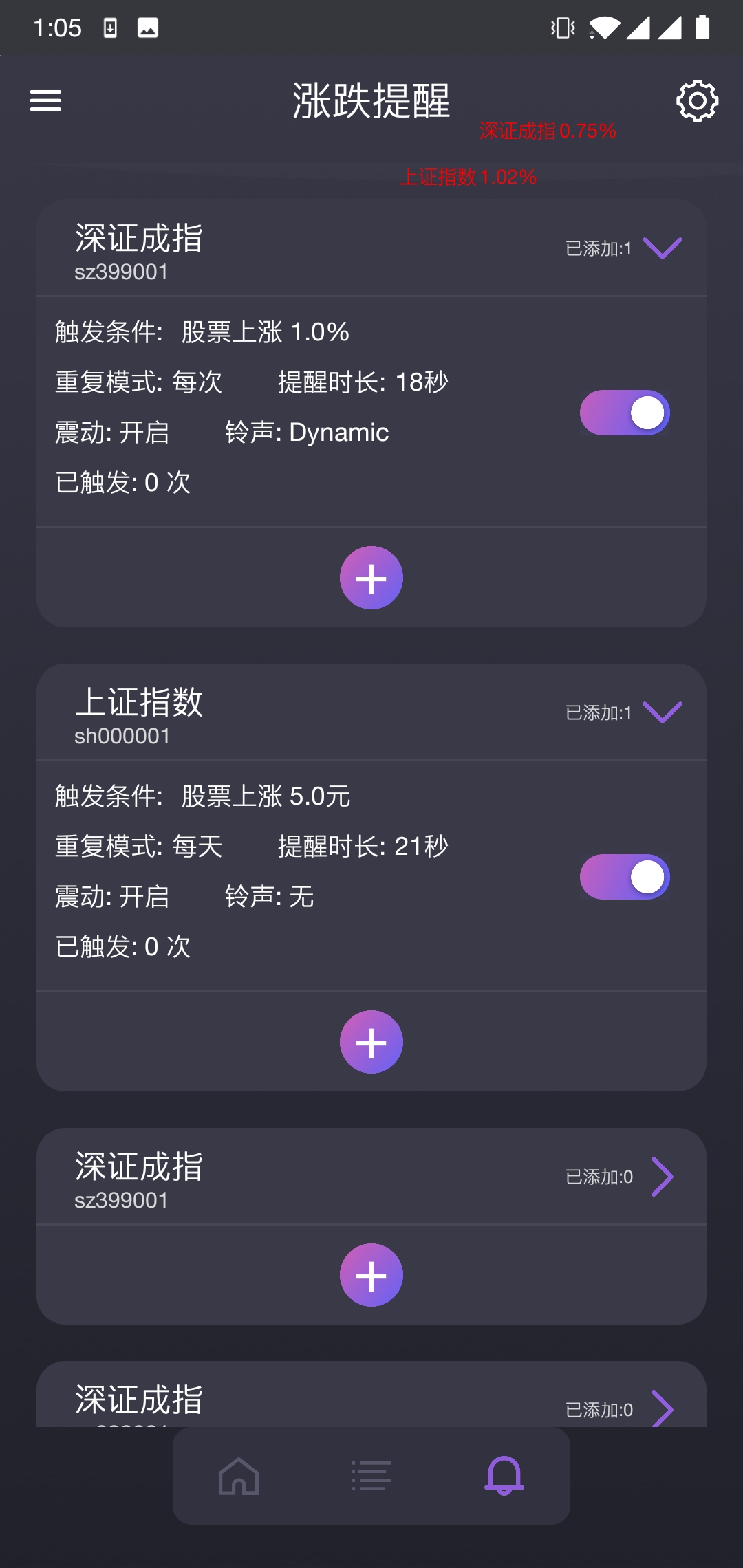Expand the 深证成指 card showing 已添加:0
This screenshot has height=1568, width=743.
[x=663, y=1177]
